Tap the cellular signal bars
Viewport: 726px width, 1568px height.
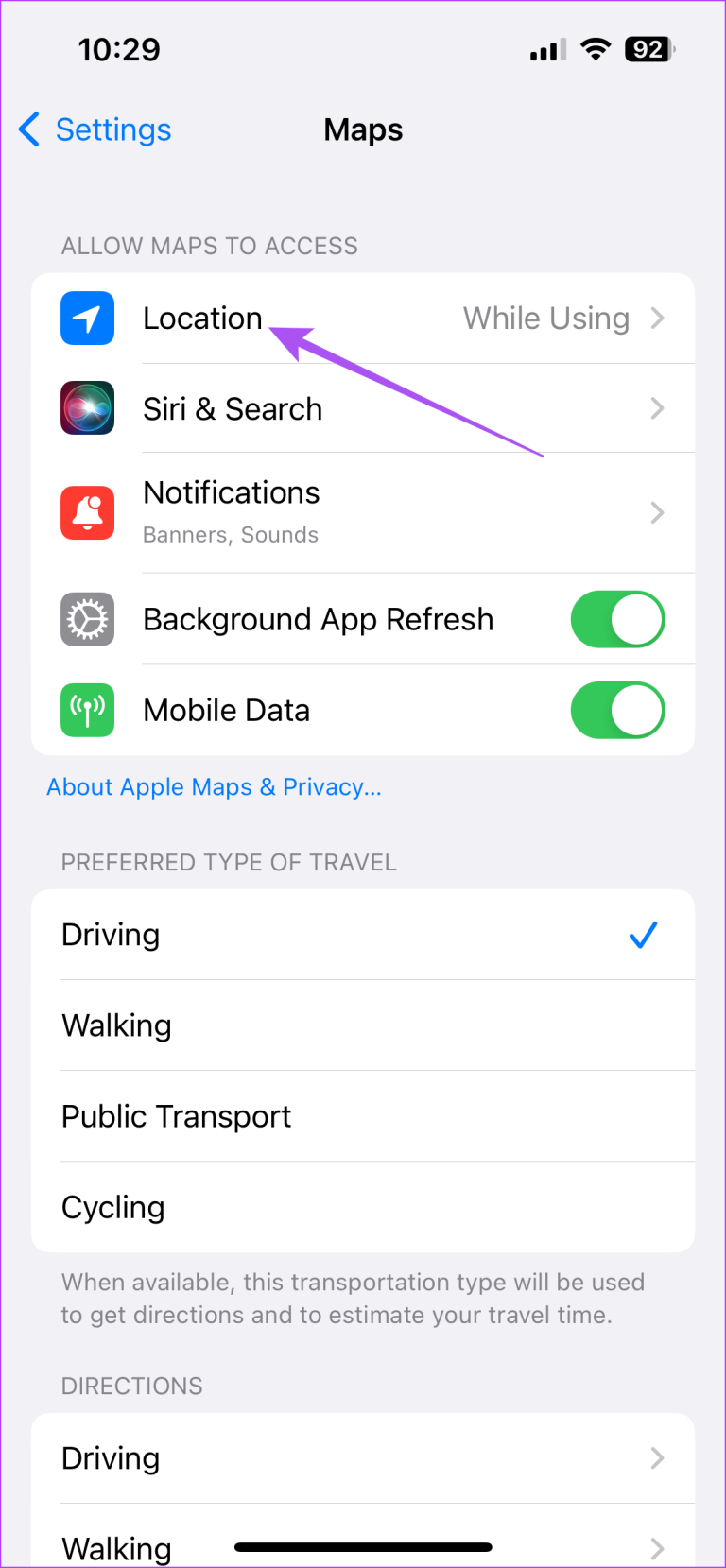[546, 49]
